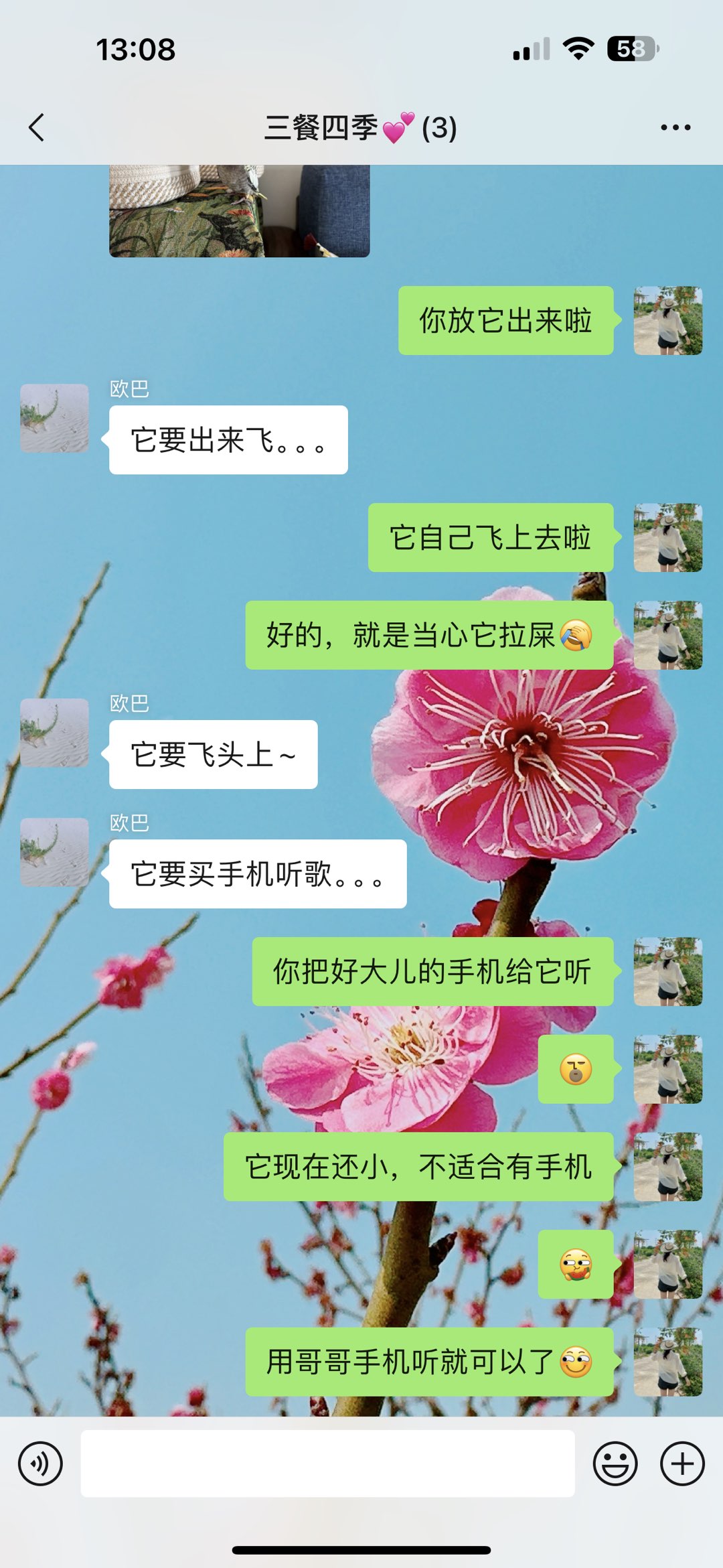Open 欧巴's avatar beside 它要出来飞

click(x=54, y=418)
